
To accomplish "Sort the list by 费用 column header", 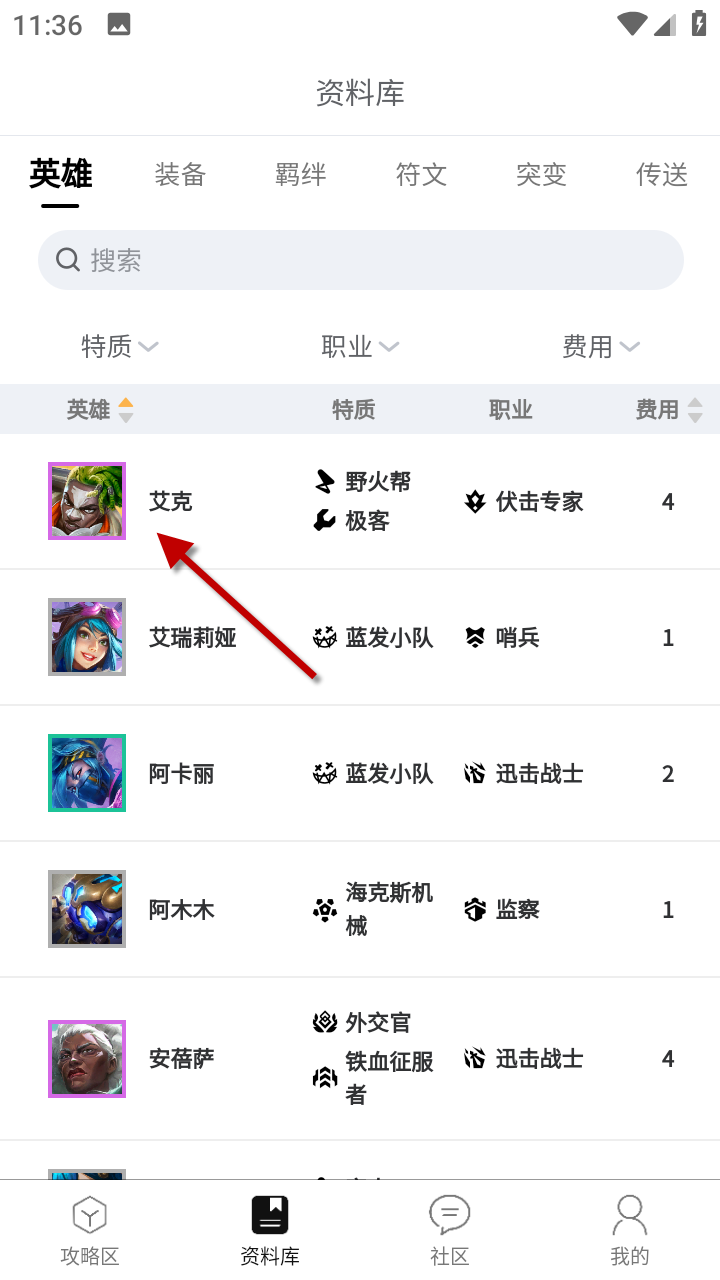I will tap(668, 409).
